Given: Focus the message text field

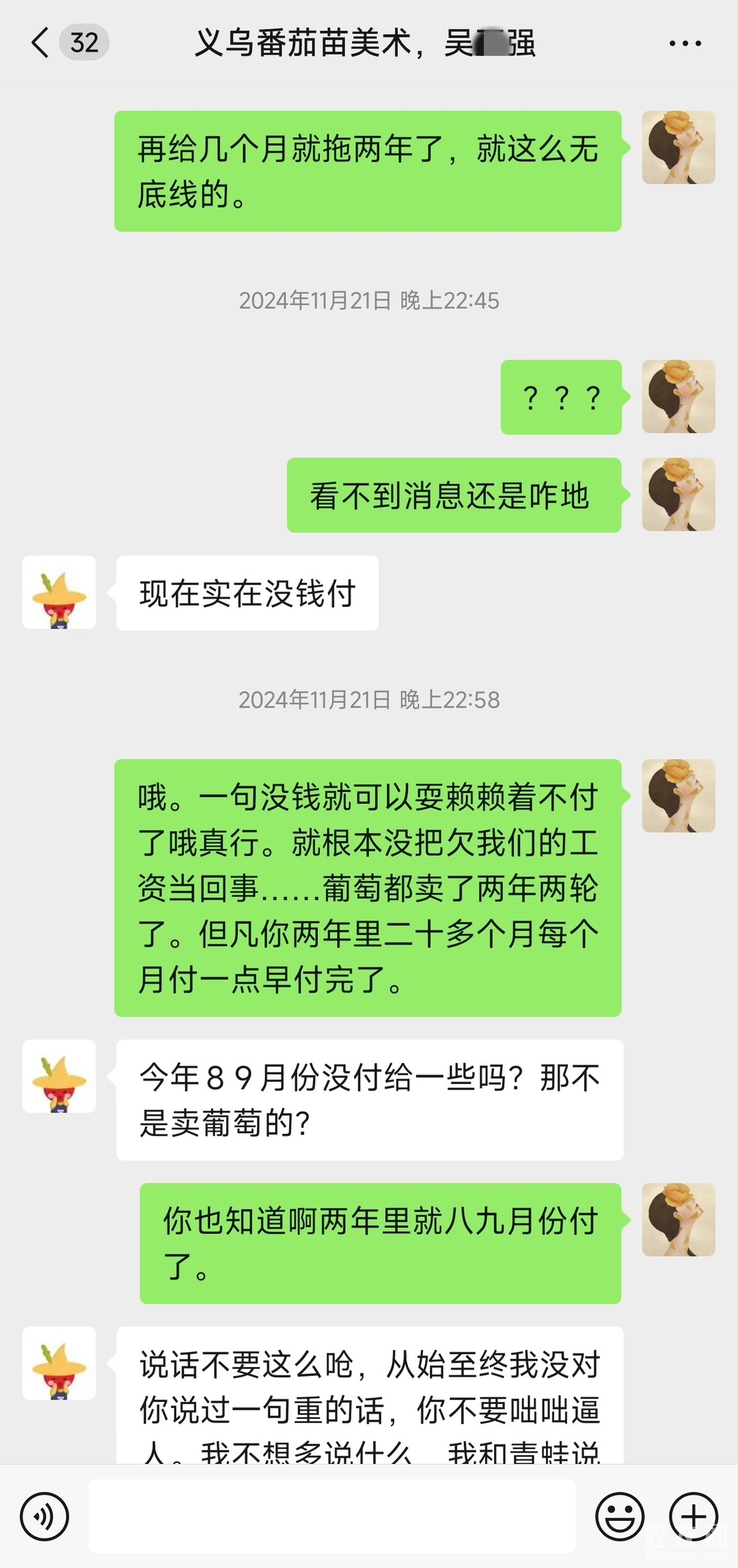Looking at the screenshot, I should 332,1516.
